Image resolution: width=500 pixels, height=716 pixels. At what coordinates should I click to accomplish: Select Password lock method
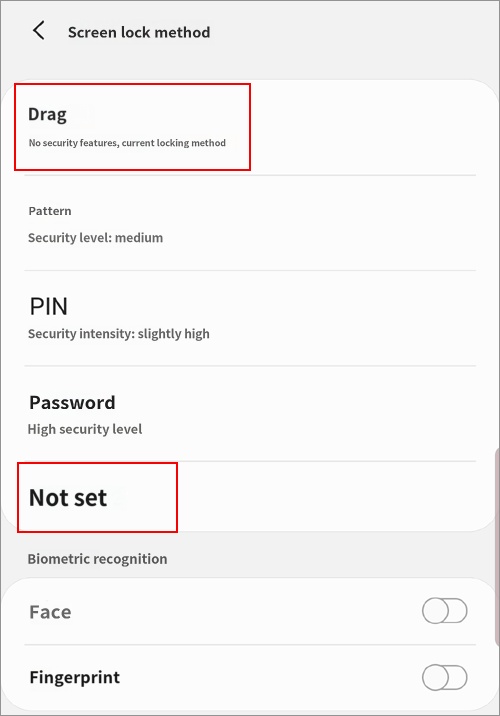pyautogui.click(x=250, y=414)
